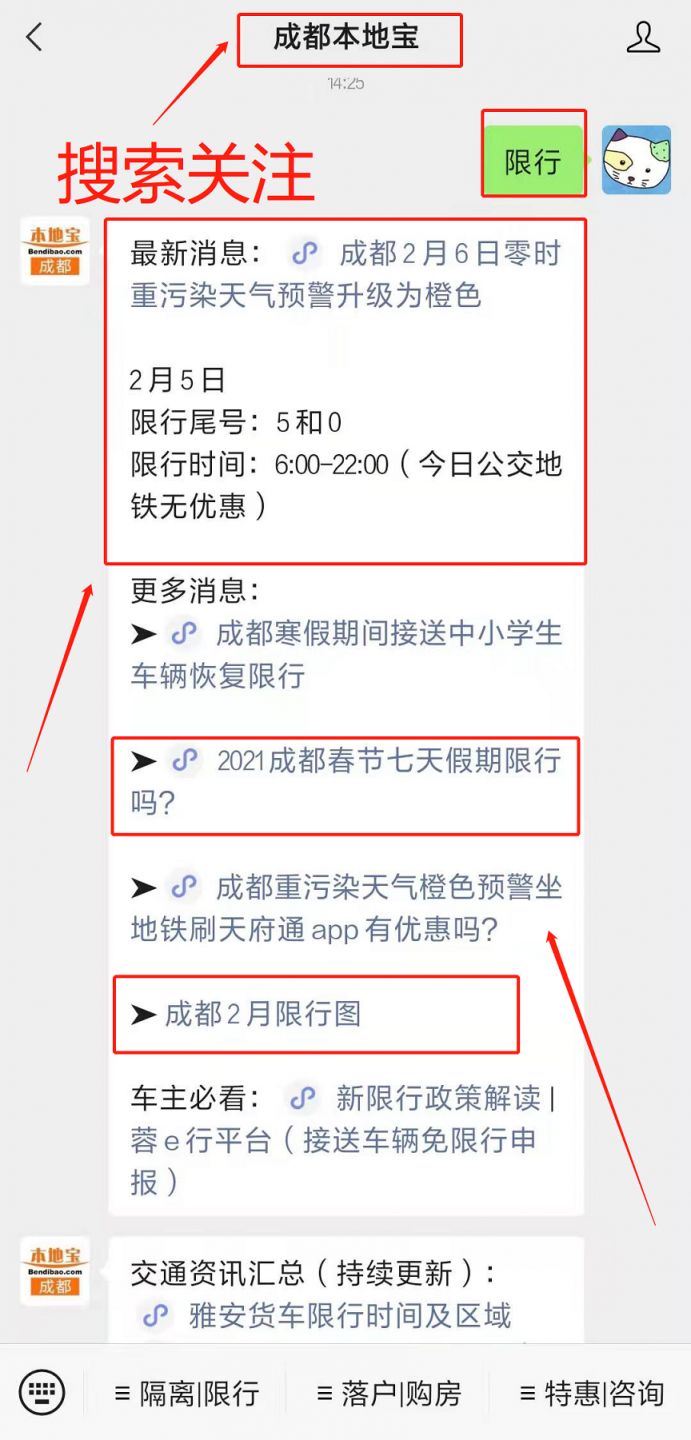691x1440 pixels.
Task: Tap the cat avatar beside 限行 message
Action: pyautogui.click(x=636, y=160)
